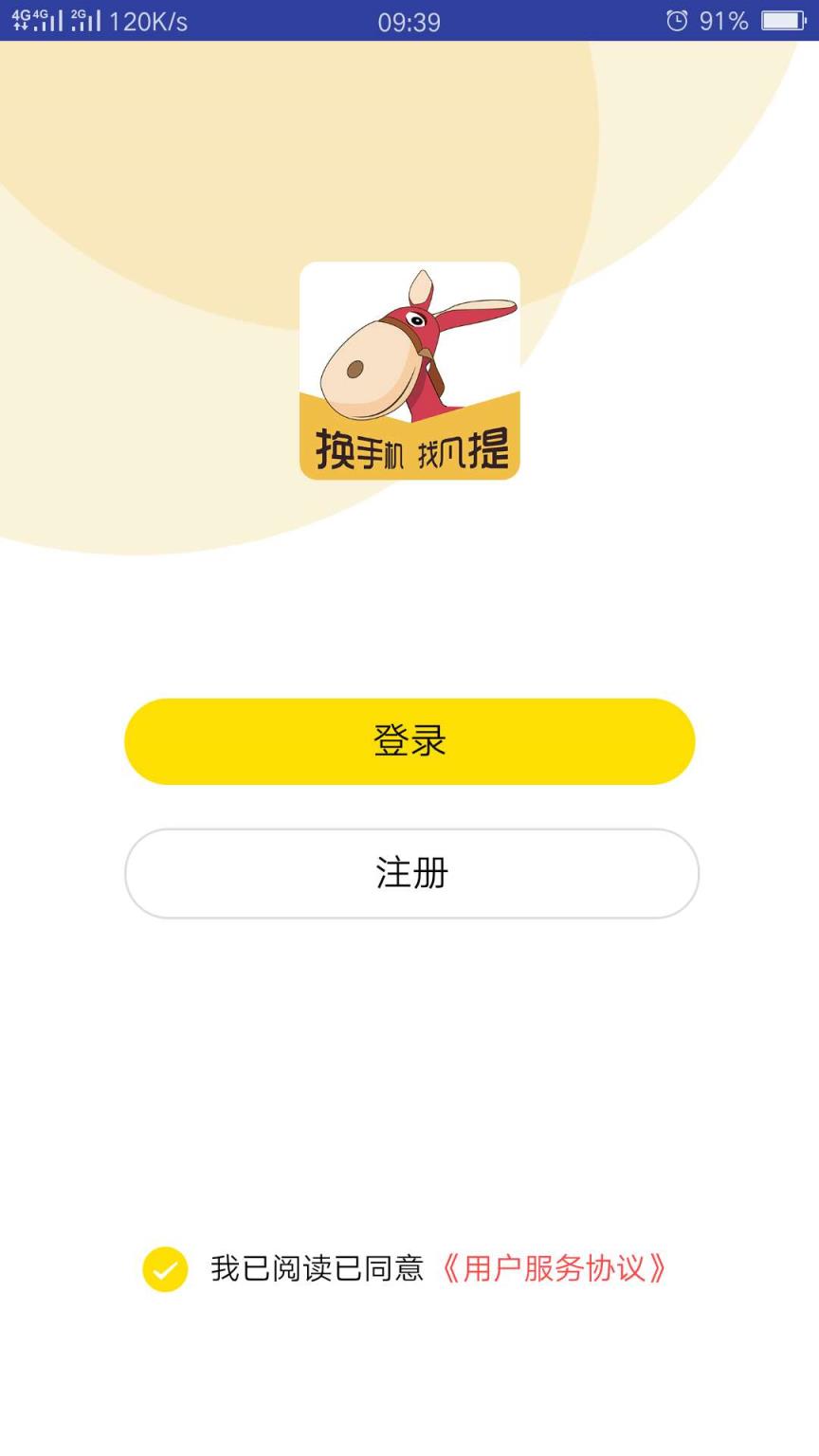Select the white 注册 outlined pill control
The width and height of the screenshot is (819, 1456).
click(409, 874)
